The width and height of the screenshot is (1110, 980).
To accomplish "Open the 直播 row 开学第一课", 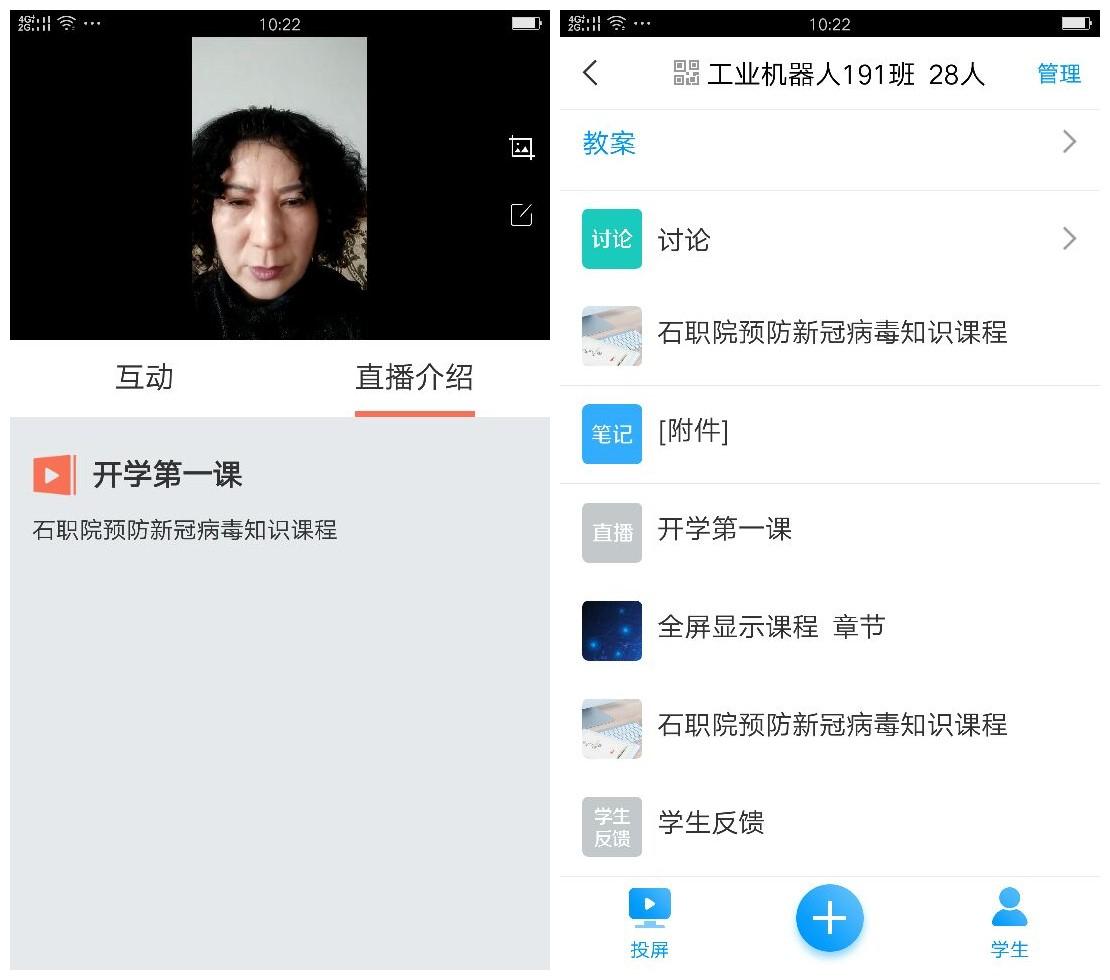I will click(829, 530).
